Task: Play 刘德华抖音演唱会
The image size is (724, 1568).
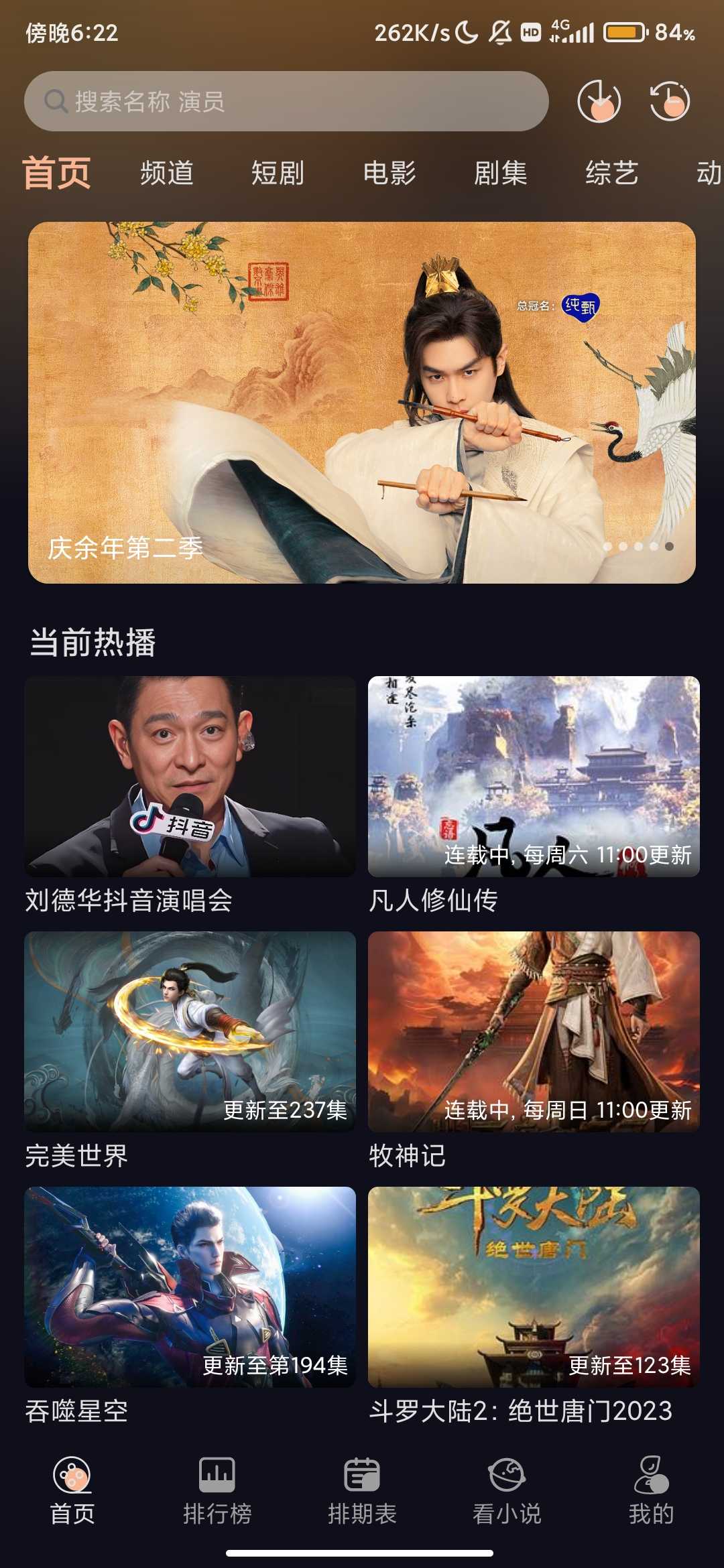Action: (x=190, y=777)
